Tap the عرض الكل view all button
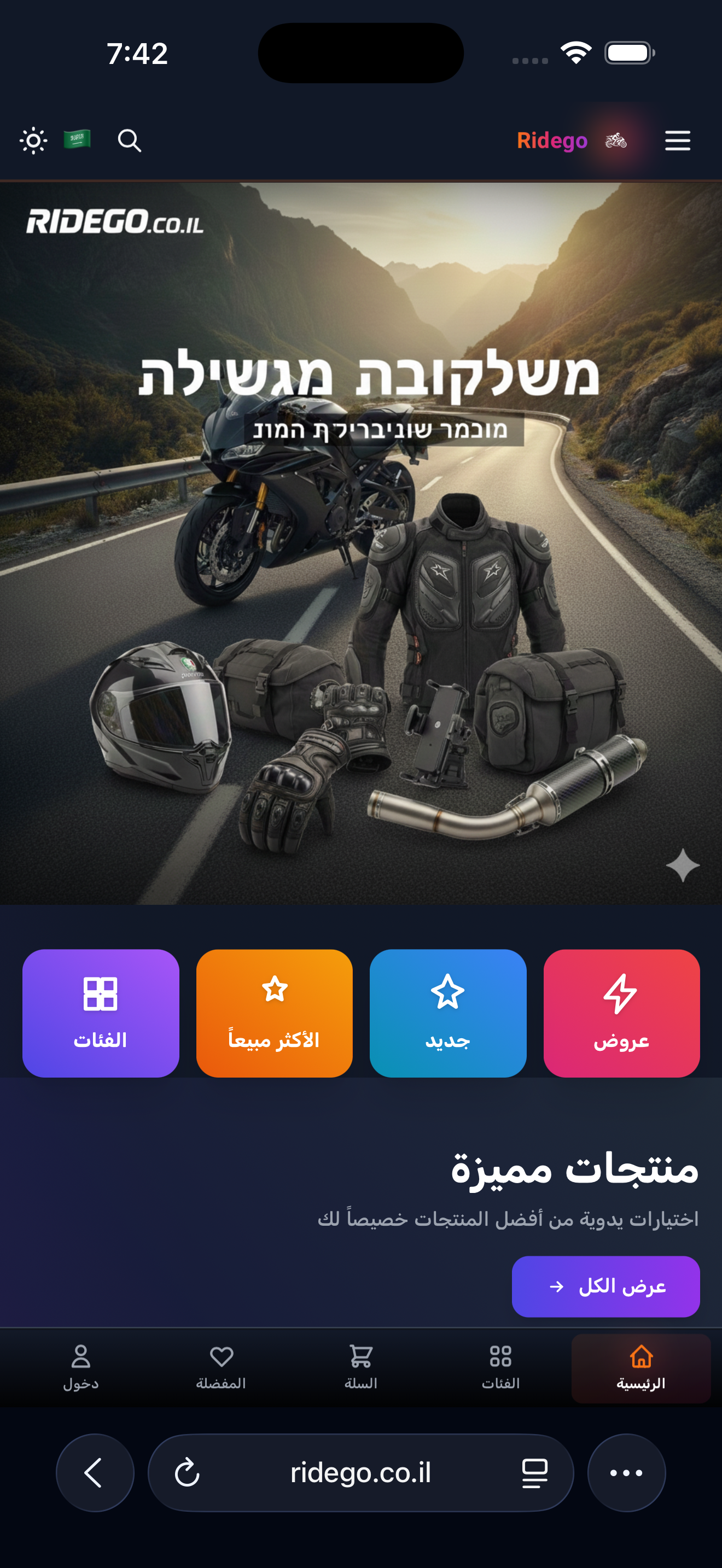Image resolution: width=722 pixels, height=1568 pixels. 605,1286
